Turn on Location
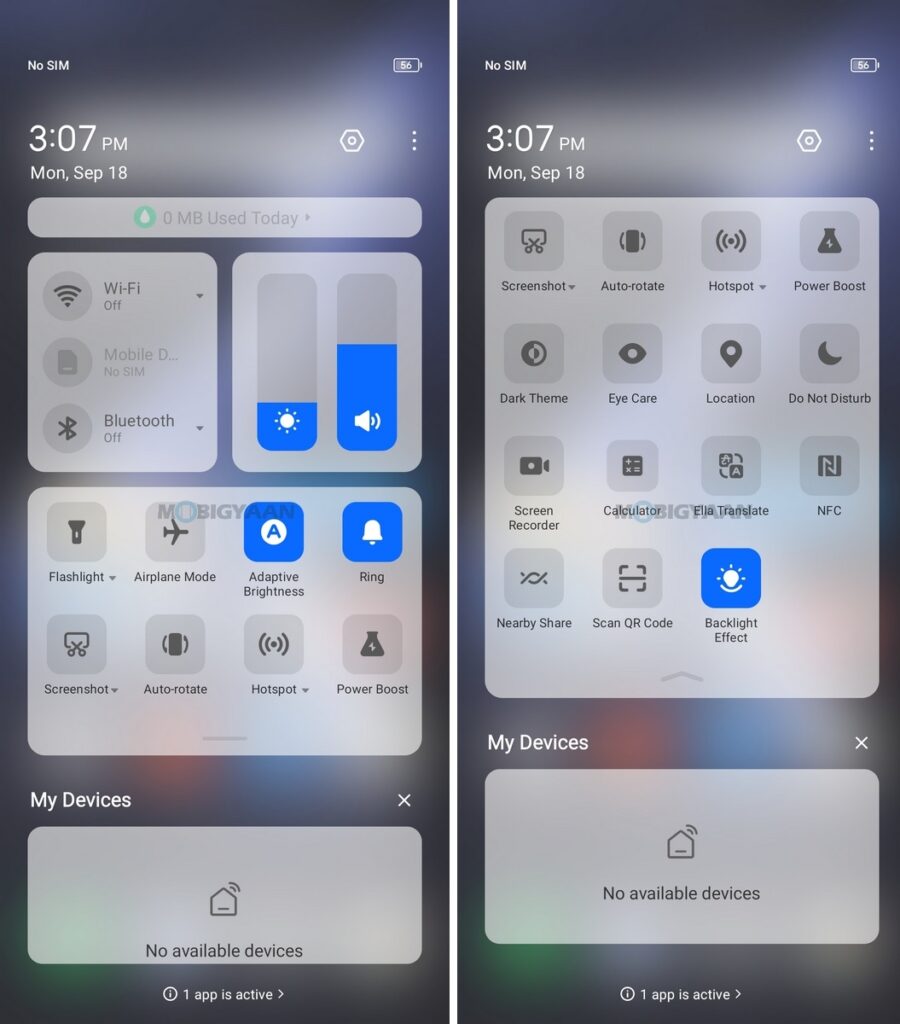The width and height of the screenshot is (900, 1024). point(731,354)
